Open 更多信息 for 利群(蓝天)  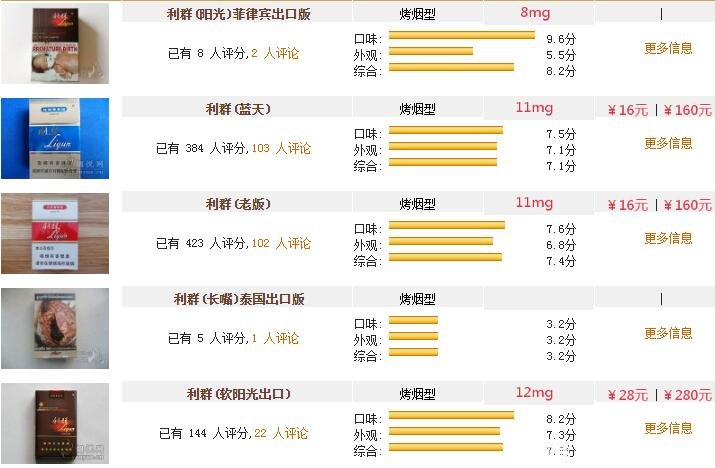tap(668, 143)
